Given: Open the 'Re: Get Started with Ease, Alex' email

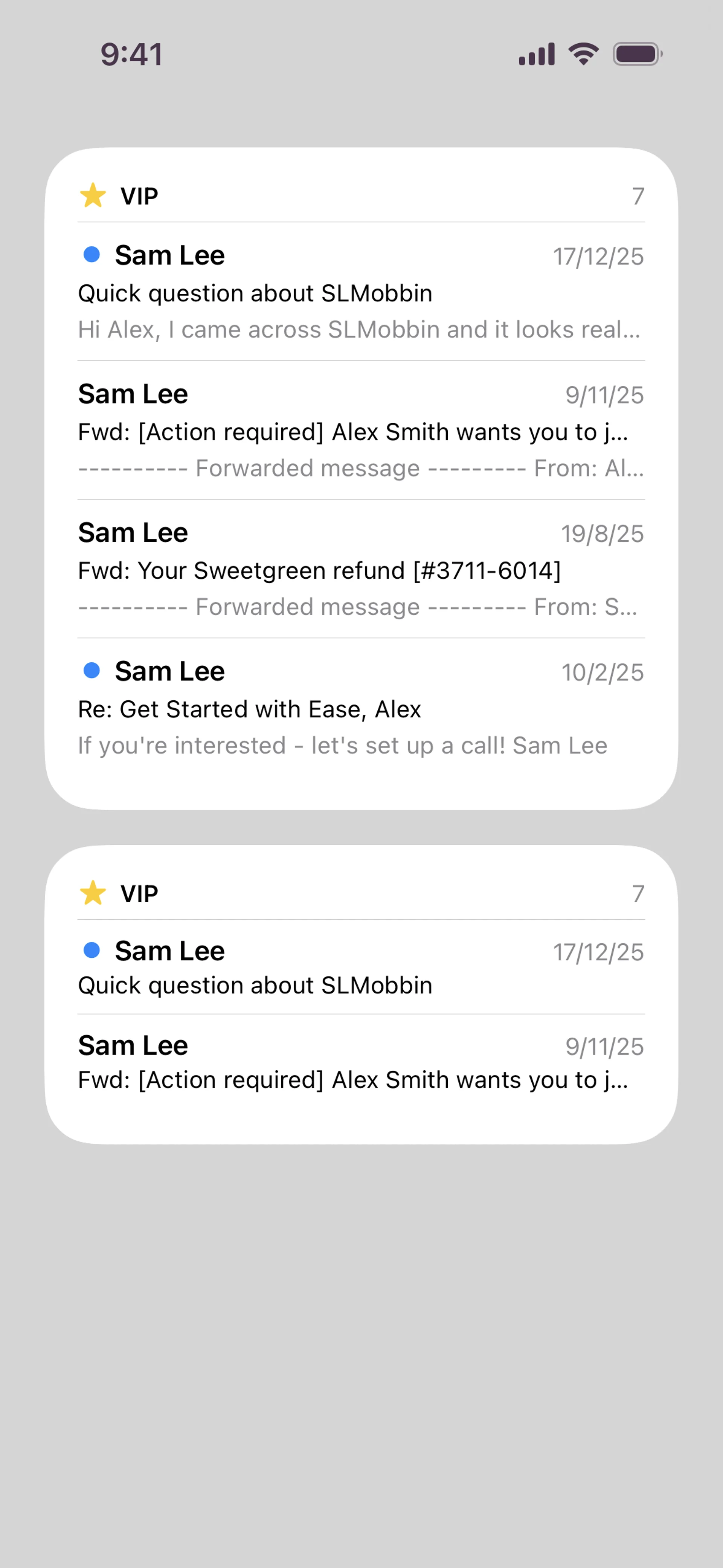Looking at the screenshot, I should (x=361, y=708).
